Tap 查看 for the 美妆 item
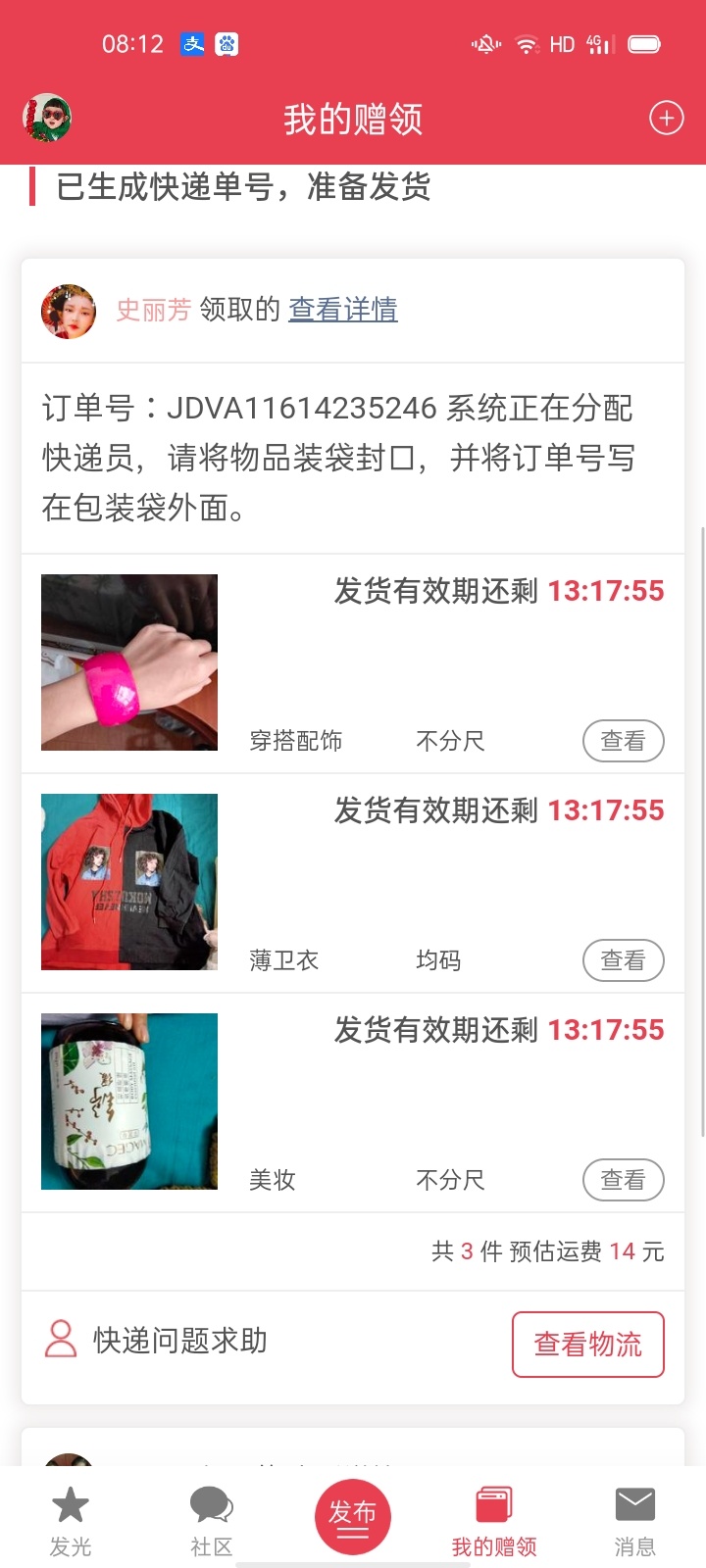 coord(624,1180)
